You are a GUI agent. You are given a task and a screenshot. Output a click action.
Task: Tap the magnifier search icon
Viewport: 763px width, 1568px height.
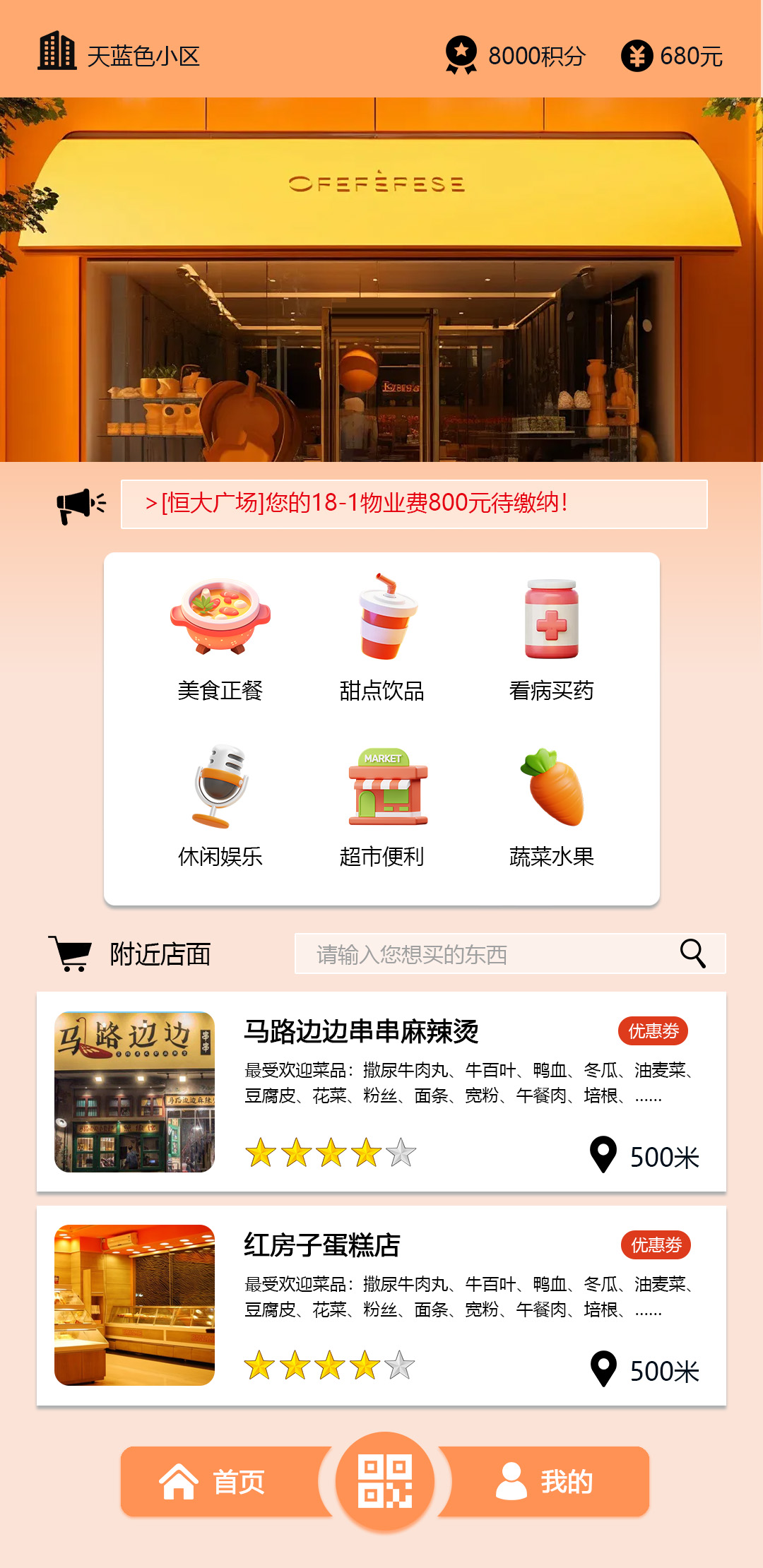(693, 954)
